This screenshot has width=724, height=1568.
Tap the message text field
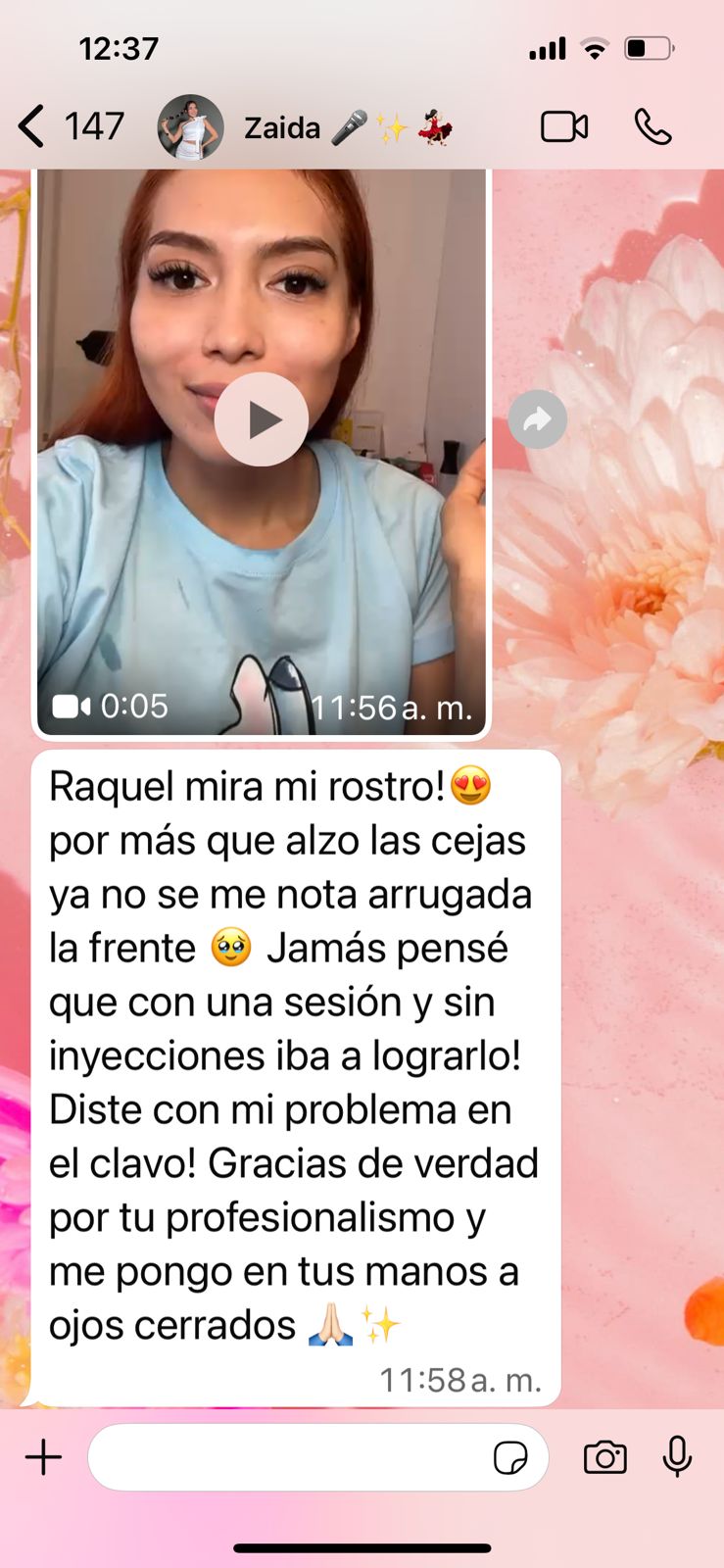click(284, 1457)
